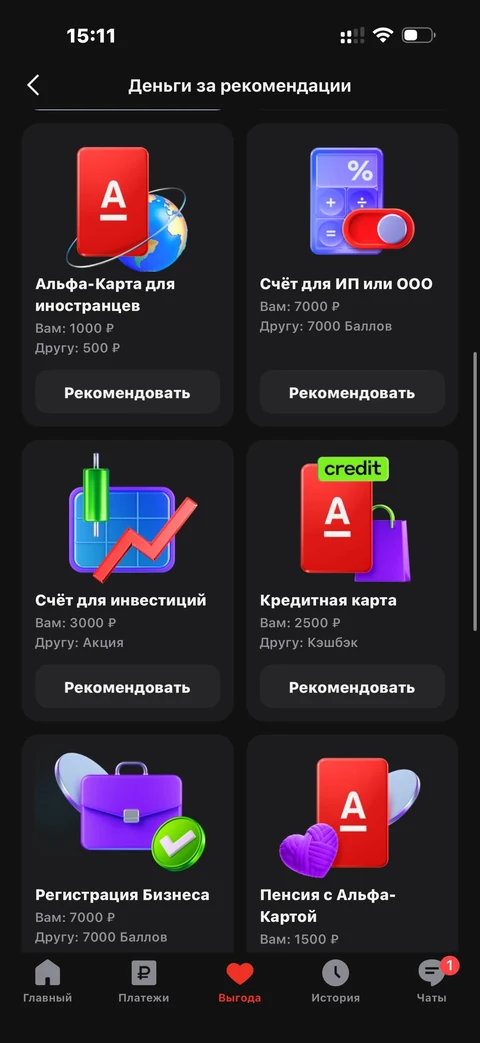
Task: Tap Рекомендовать under Кредитная карта
Action: [x=352, y=687]
